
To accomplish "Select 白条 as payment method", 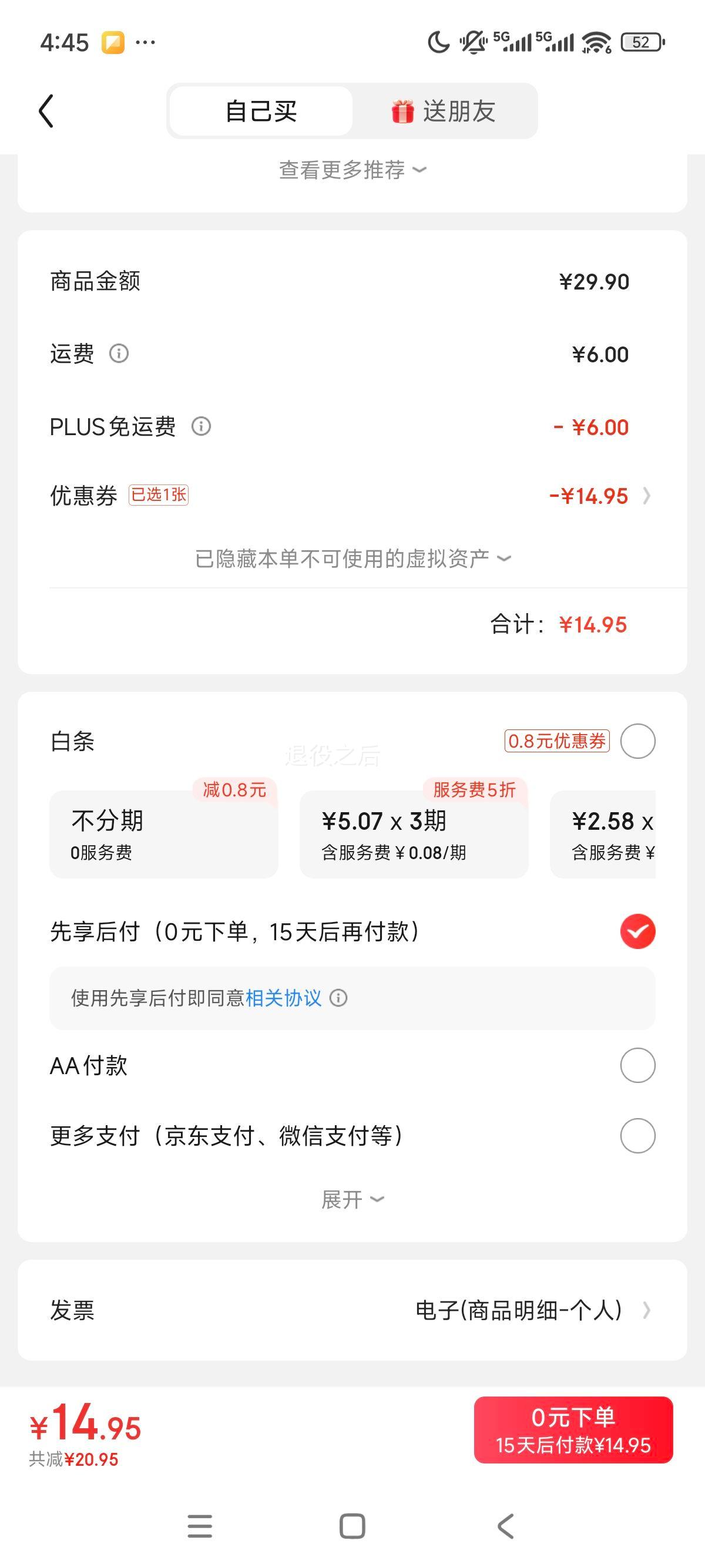I will point(637,741).
